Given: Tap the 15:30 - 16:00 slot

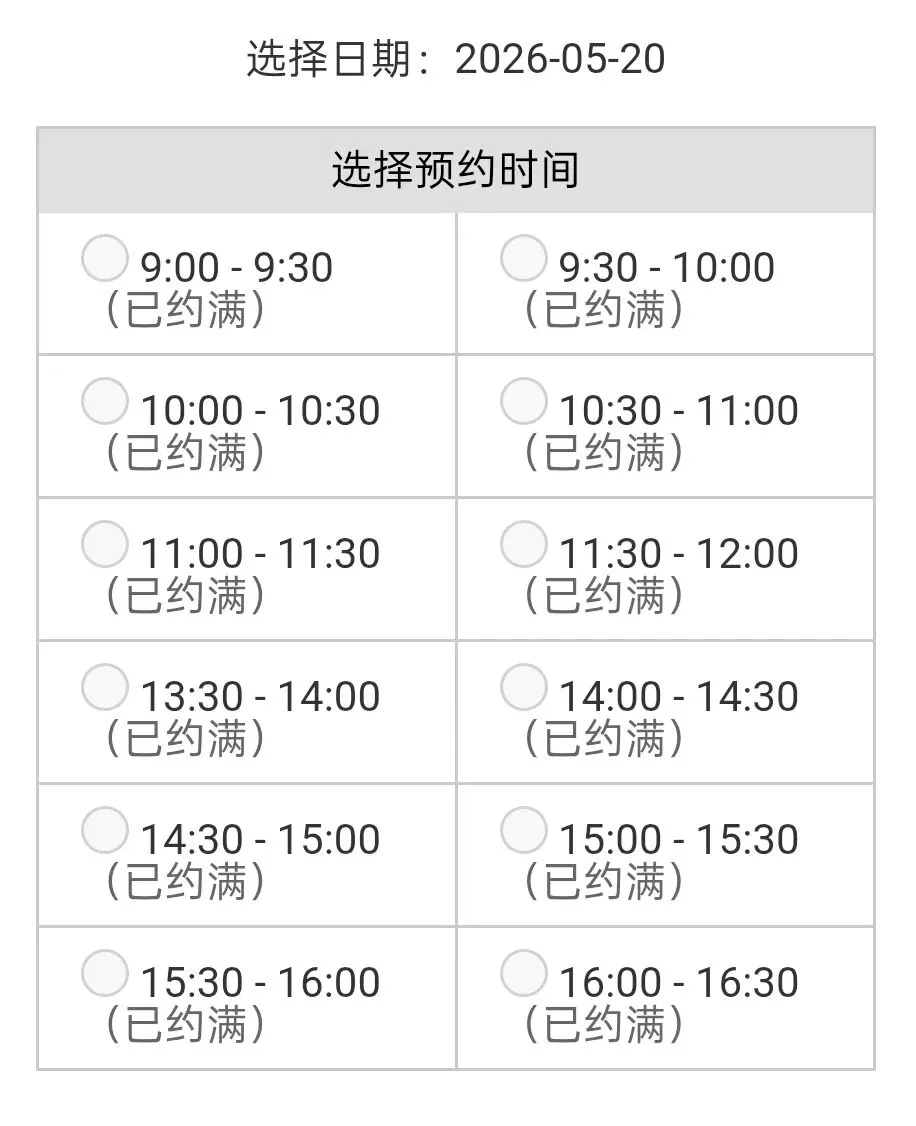Looking at the screenshot, I should 105,972.
